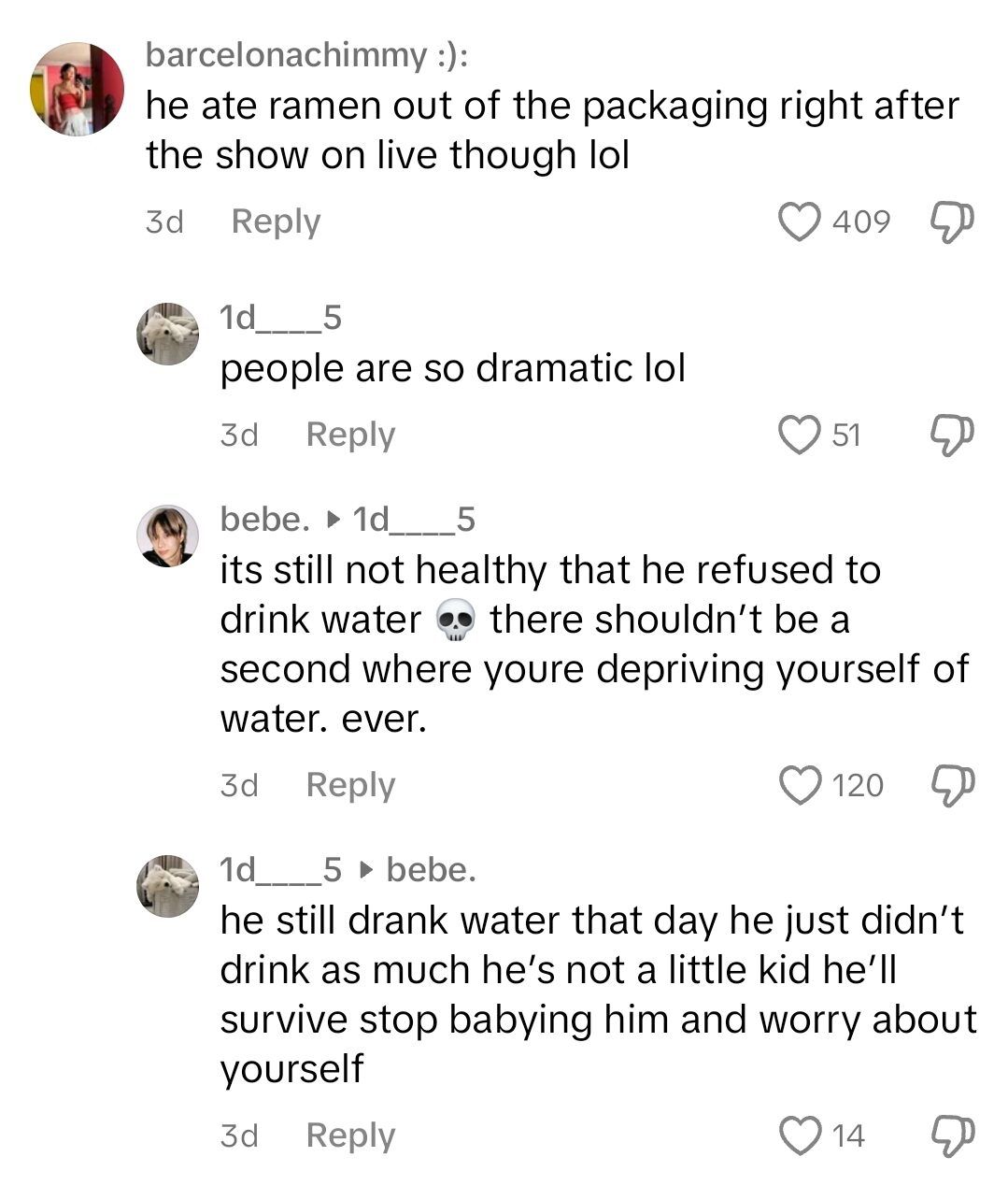Screen dimensions: 1008x1185
Task: Dislike barcelonachimmy's ramen comment
Action: coord(953,222)
